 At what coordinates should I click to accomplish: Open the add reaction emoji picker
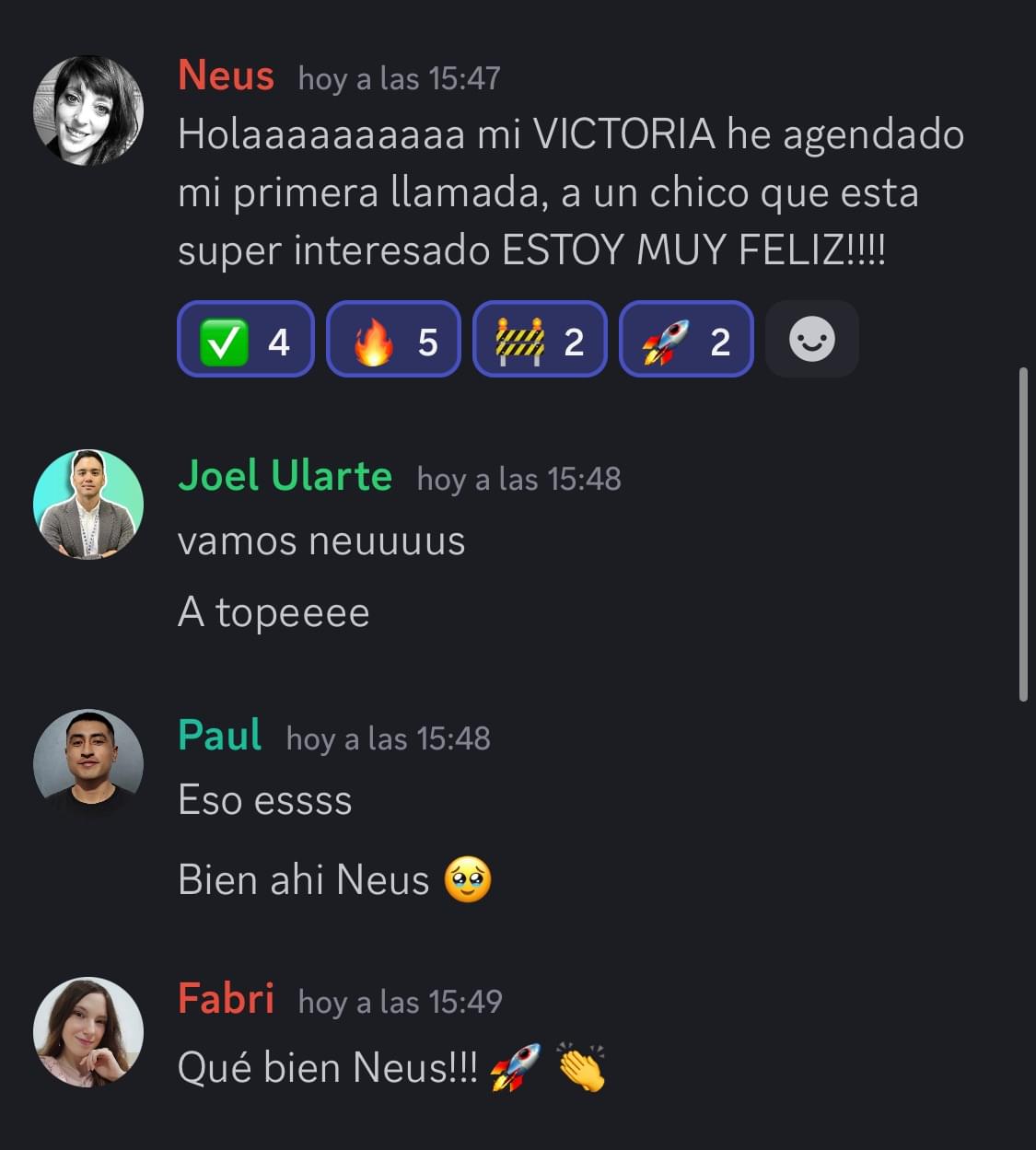(811, 340)
